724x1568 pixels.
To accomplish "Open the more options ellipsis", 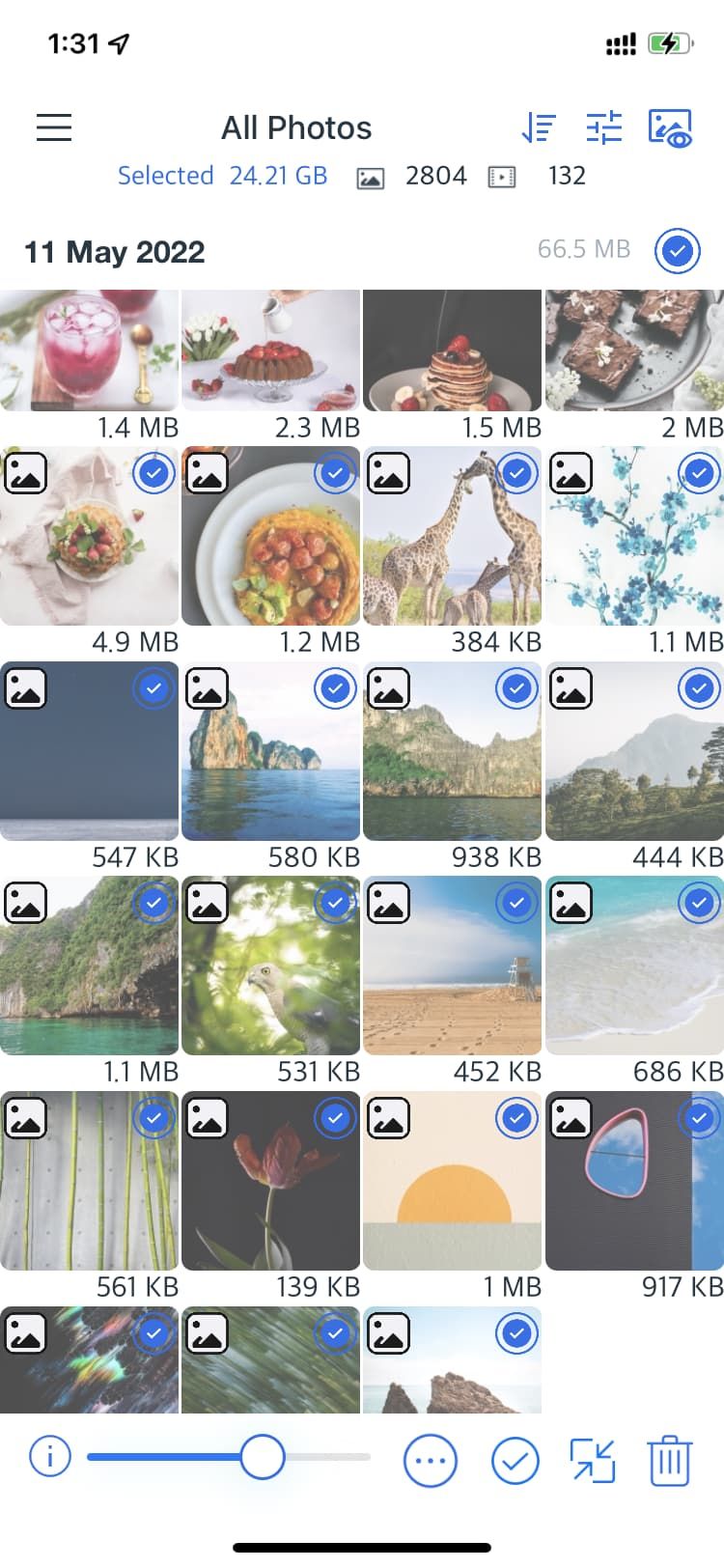I will coord(430,1461).
